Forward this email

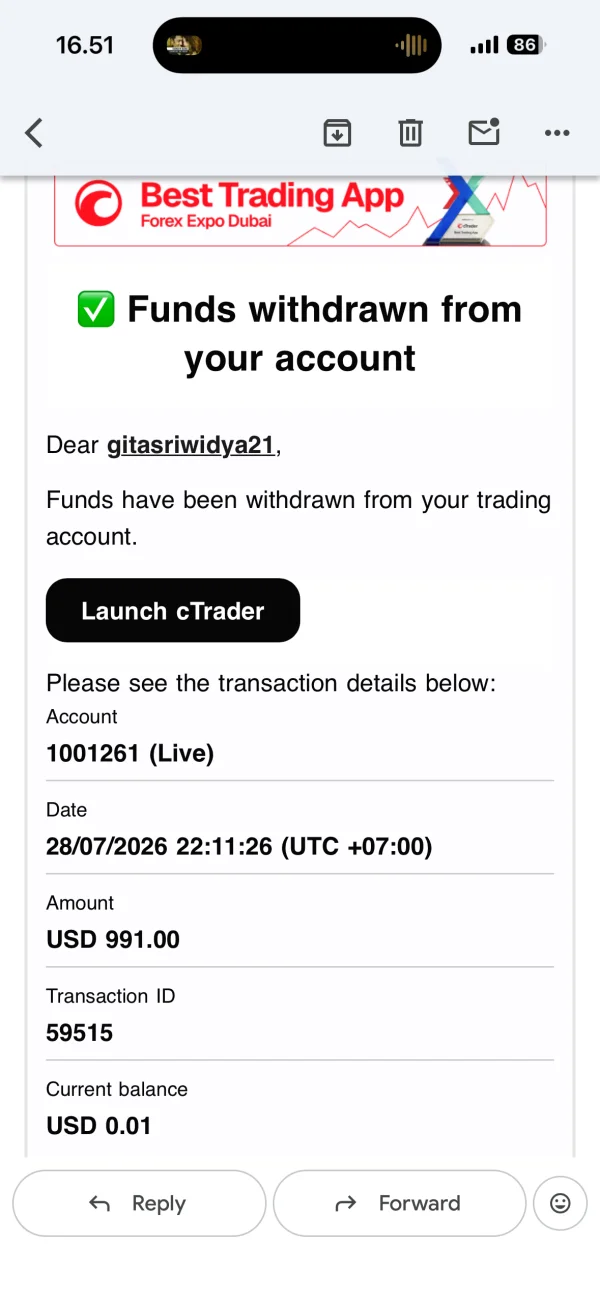click(x=399, y=1203)
